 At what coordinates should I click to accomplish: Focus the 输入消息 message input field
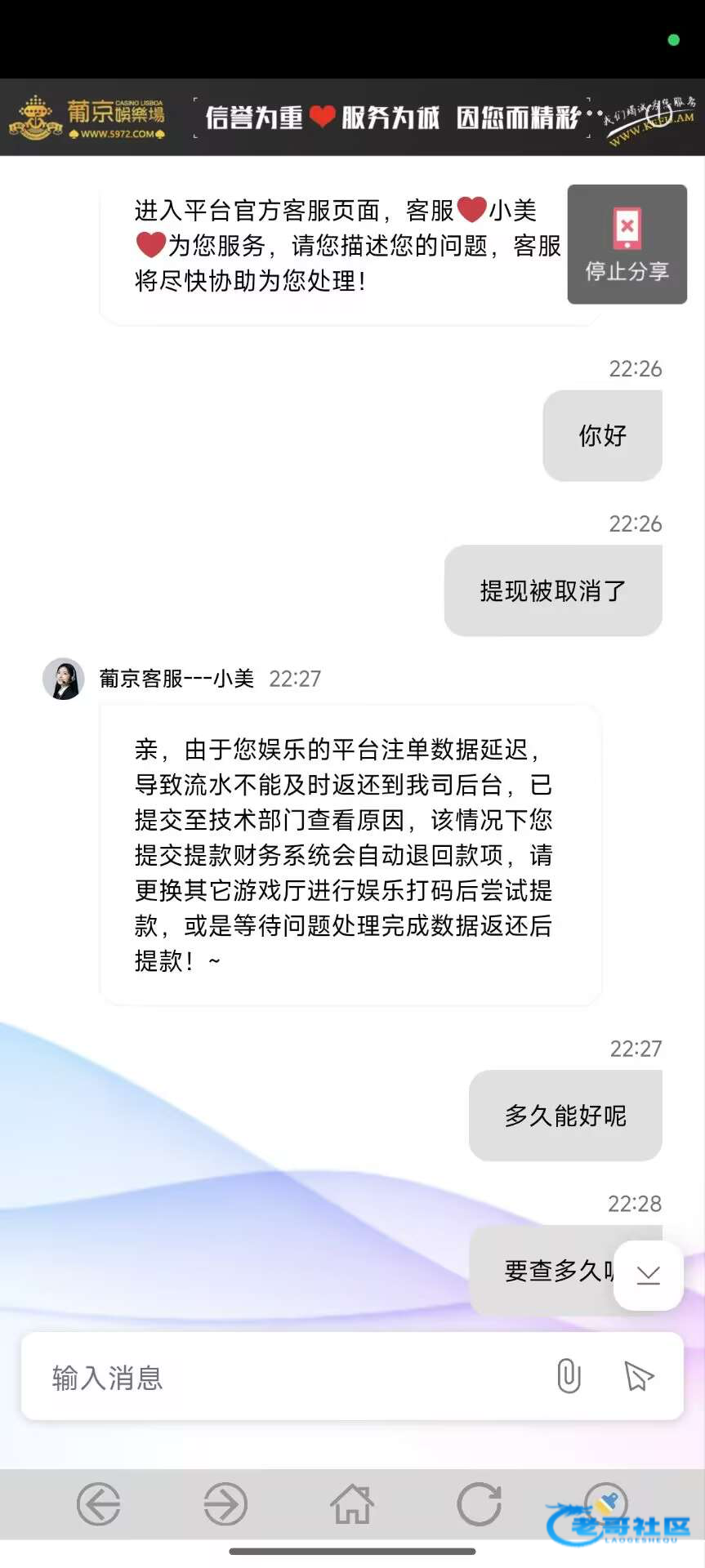coord(286,1378)
